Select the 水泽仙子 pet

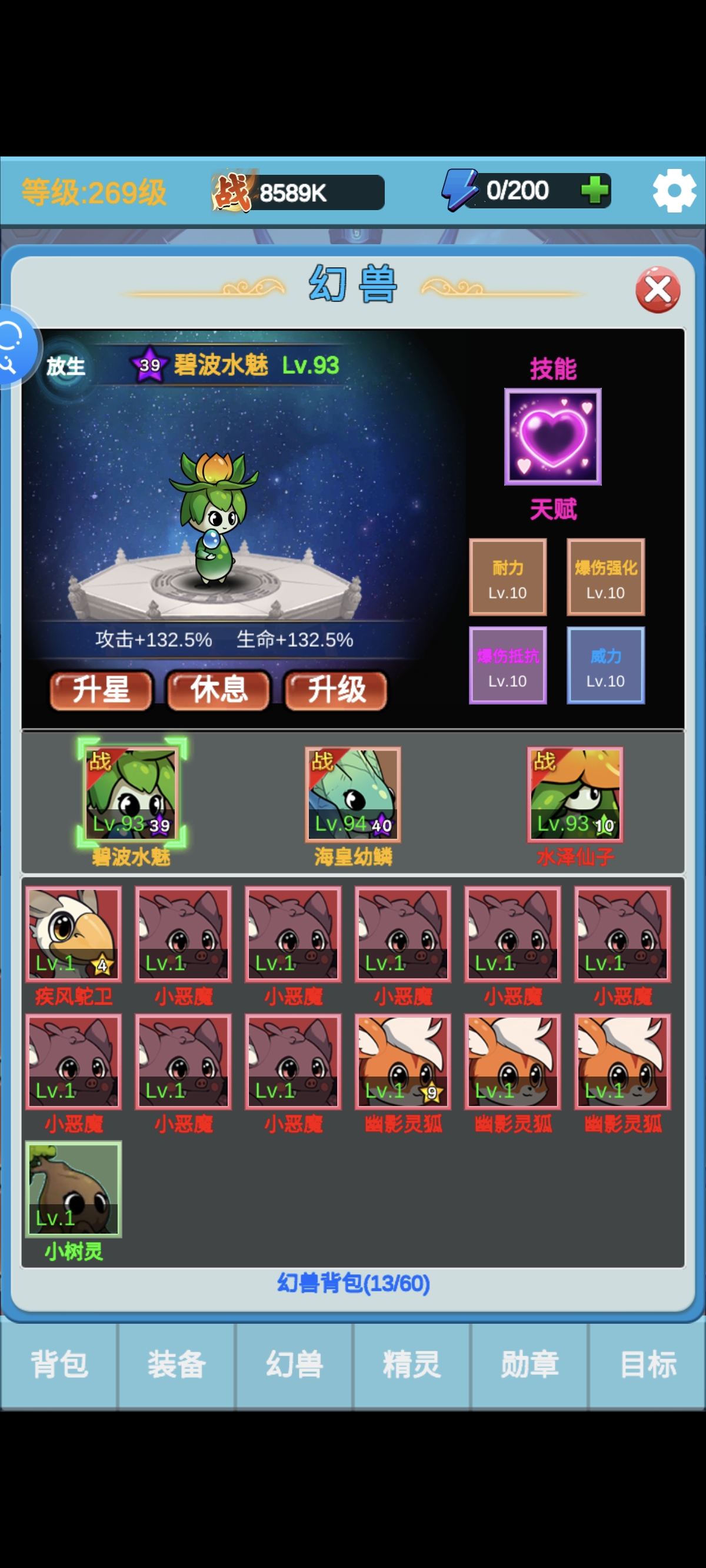pyautogui.click(x=575, y=795)
